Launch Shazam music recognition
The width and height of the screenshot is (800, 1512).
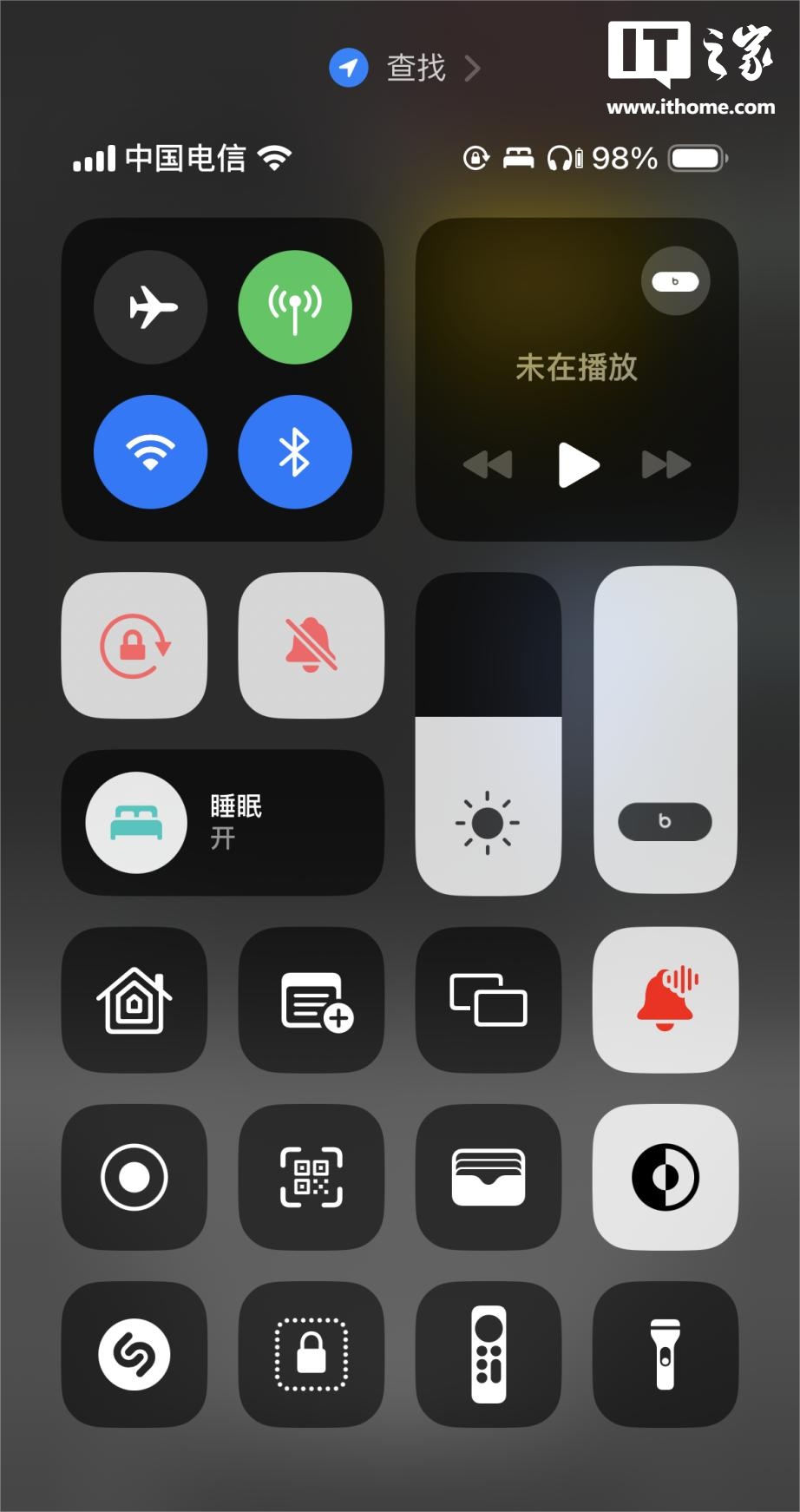coord(134,1354)
